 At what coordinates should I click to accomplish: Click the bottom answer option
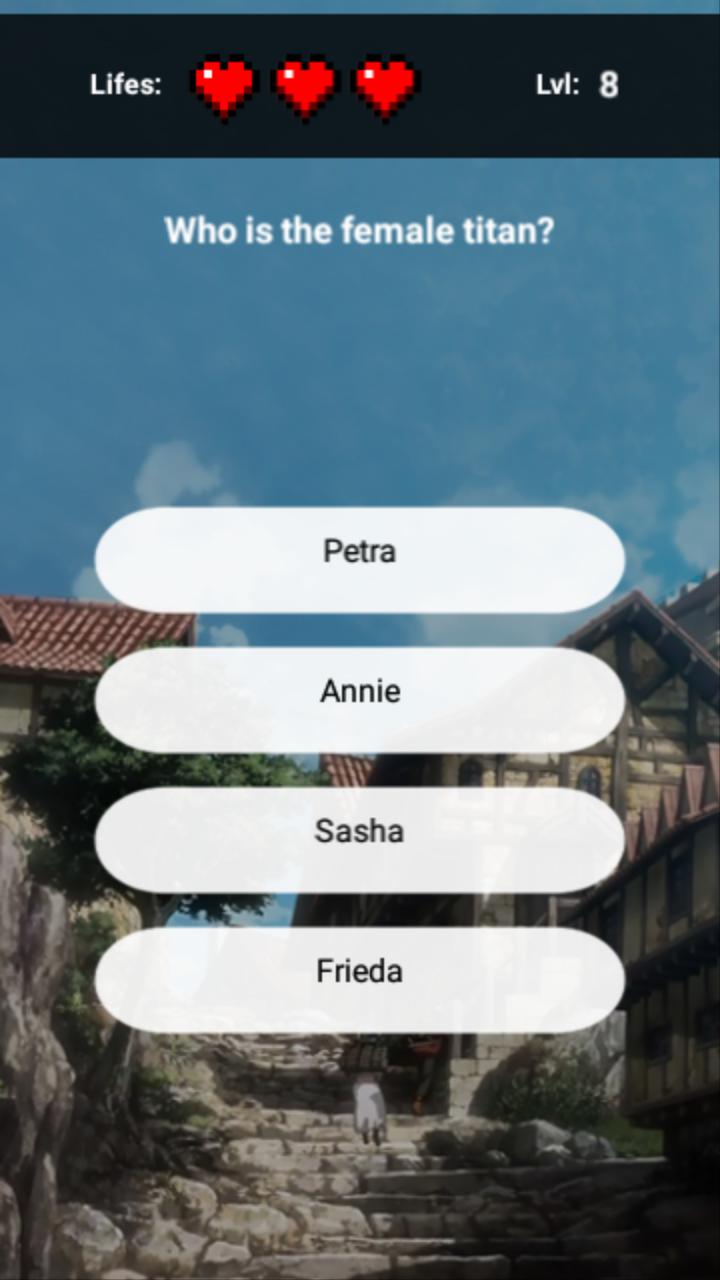pyautogui.click(x=360, y=970)
